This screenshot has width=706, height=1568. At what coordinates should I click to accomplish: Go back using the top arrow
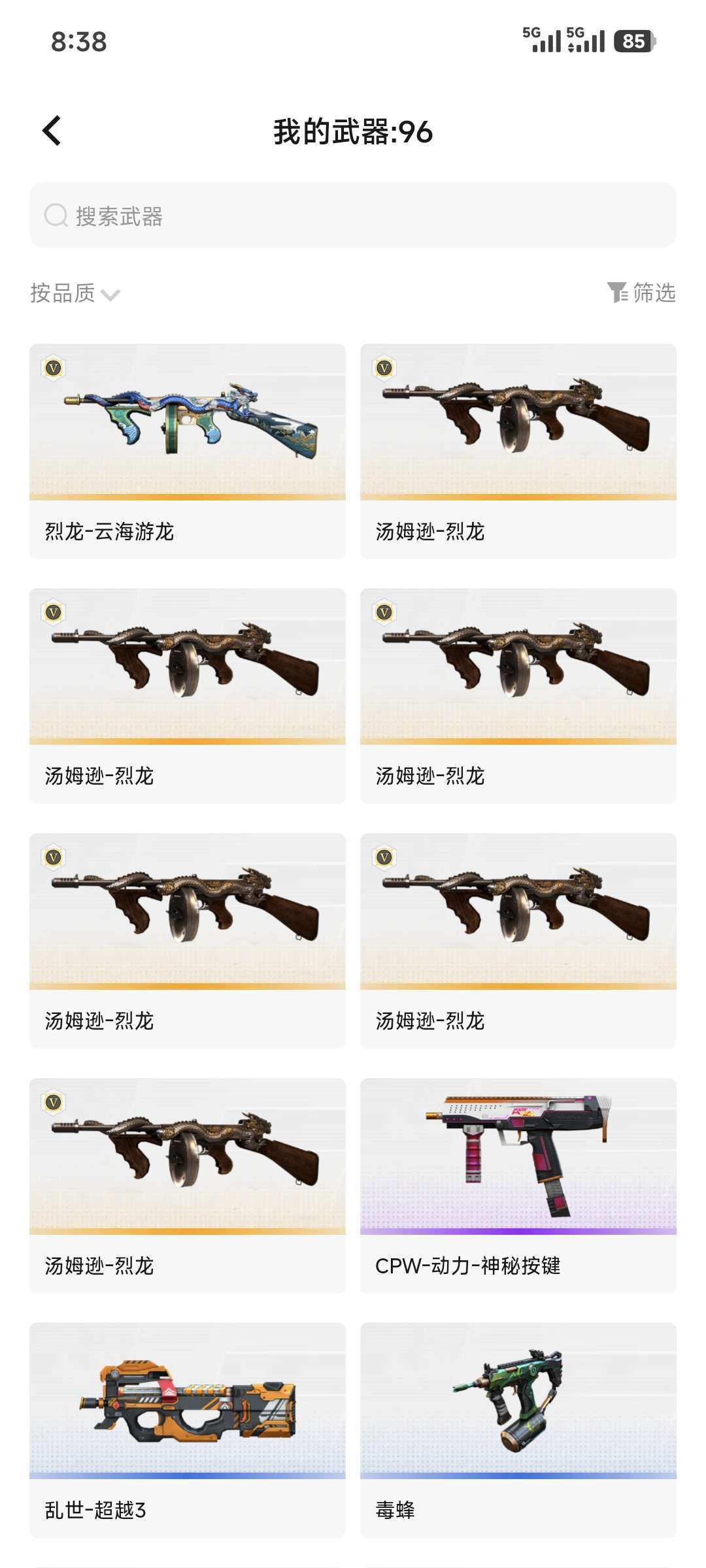52,131
